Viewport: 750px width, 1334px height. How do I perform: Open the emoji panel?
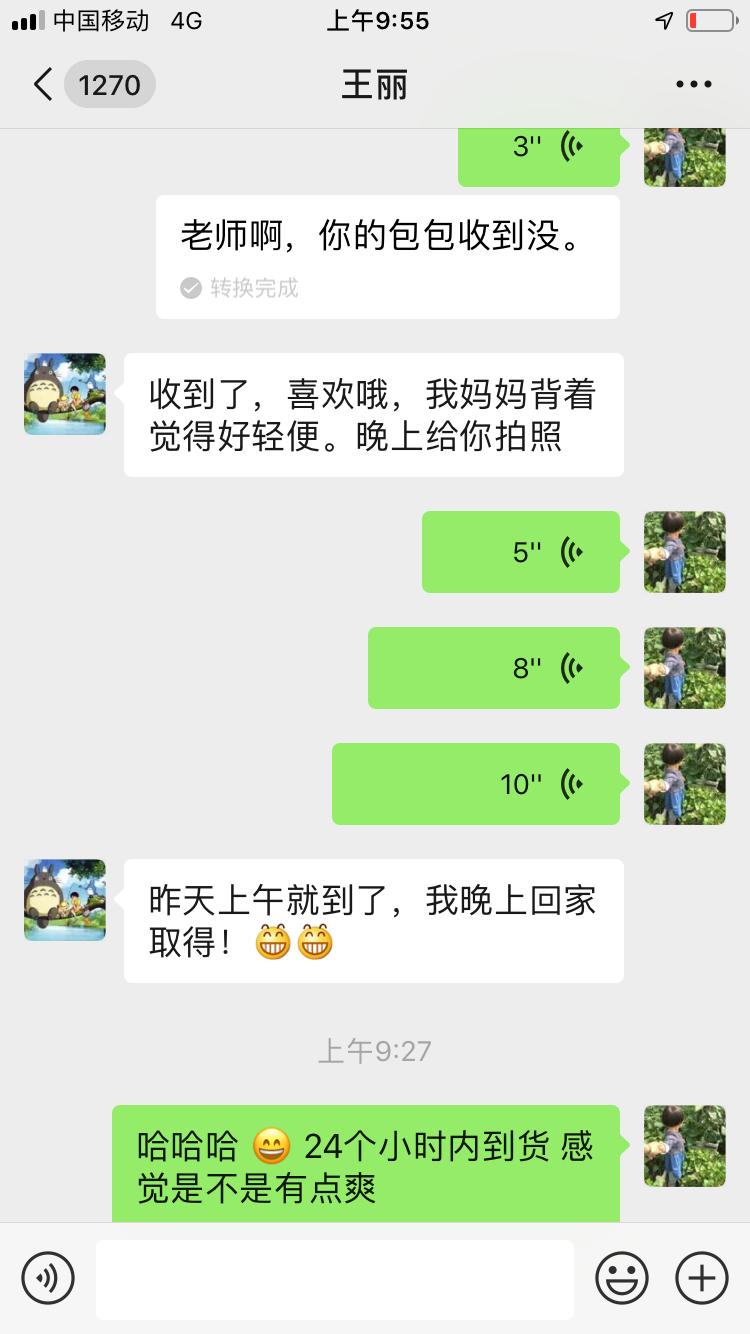(x=622, y=1278)
